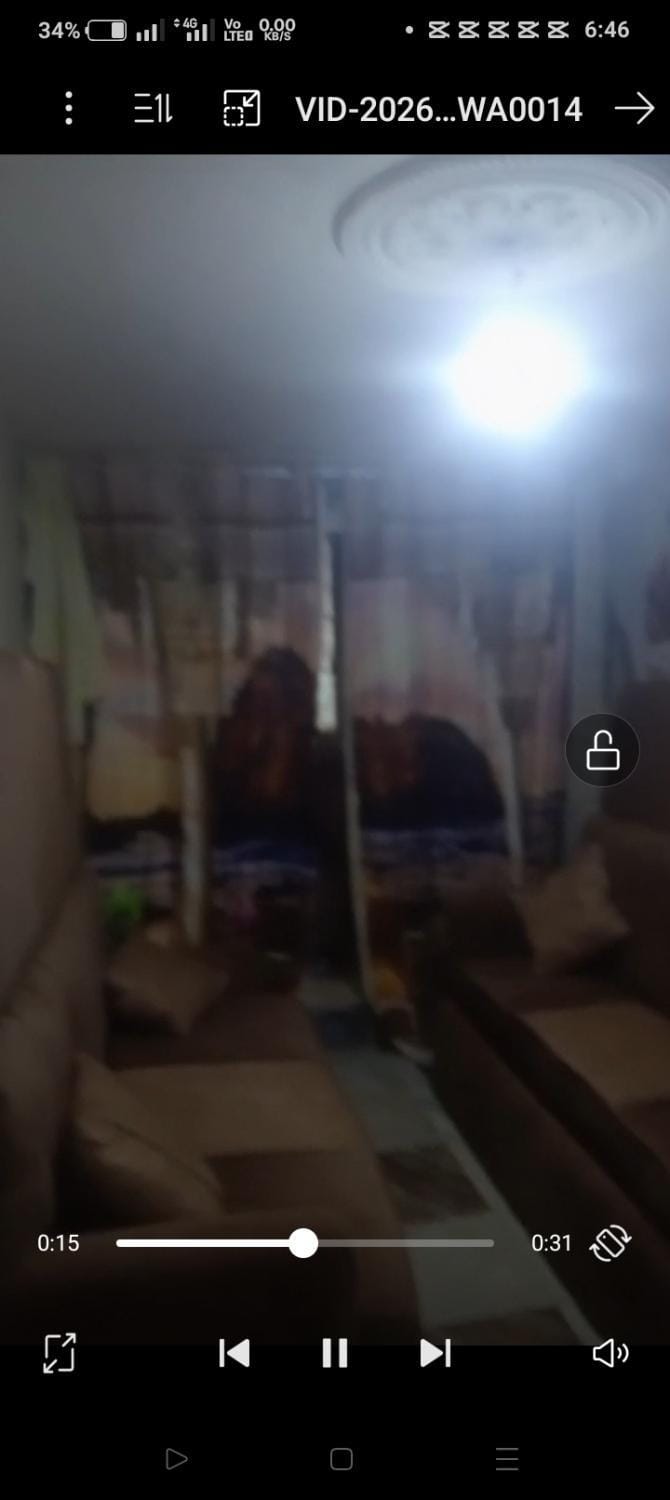The height and width of the screenshot is (1500, 670).
Task: Rotate the video orientation
Action: [x=610, y=1243]
